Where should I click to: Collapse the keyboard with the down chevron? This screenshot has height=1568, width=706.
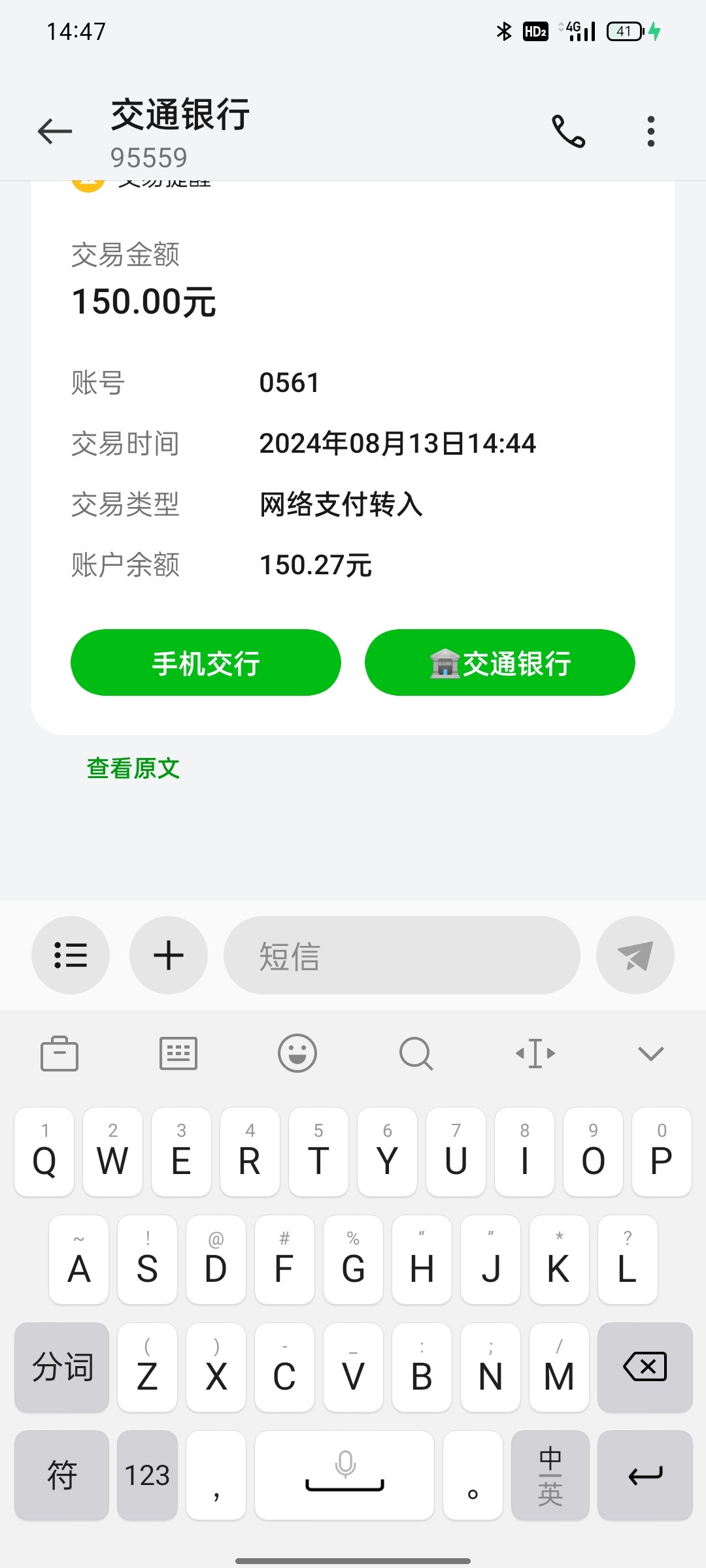tap(651, 1053)
